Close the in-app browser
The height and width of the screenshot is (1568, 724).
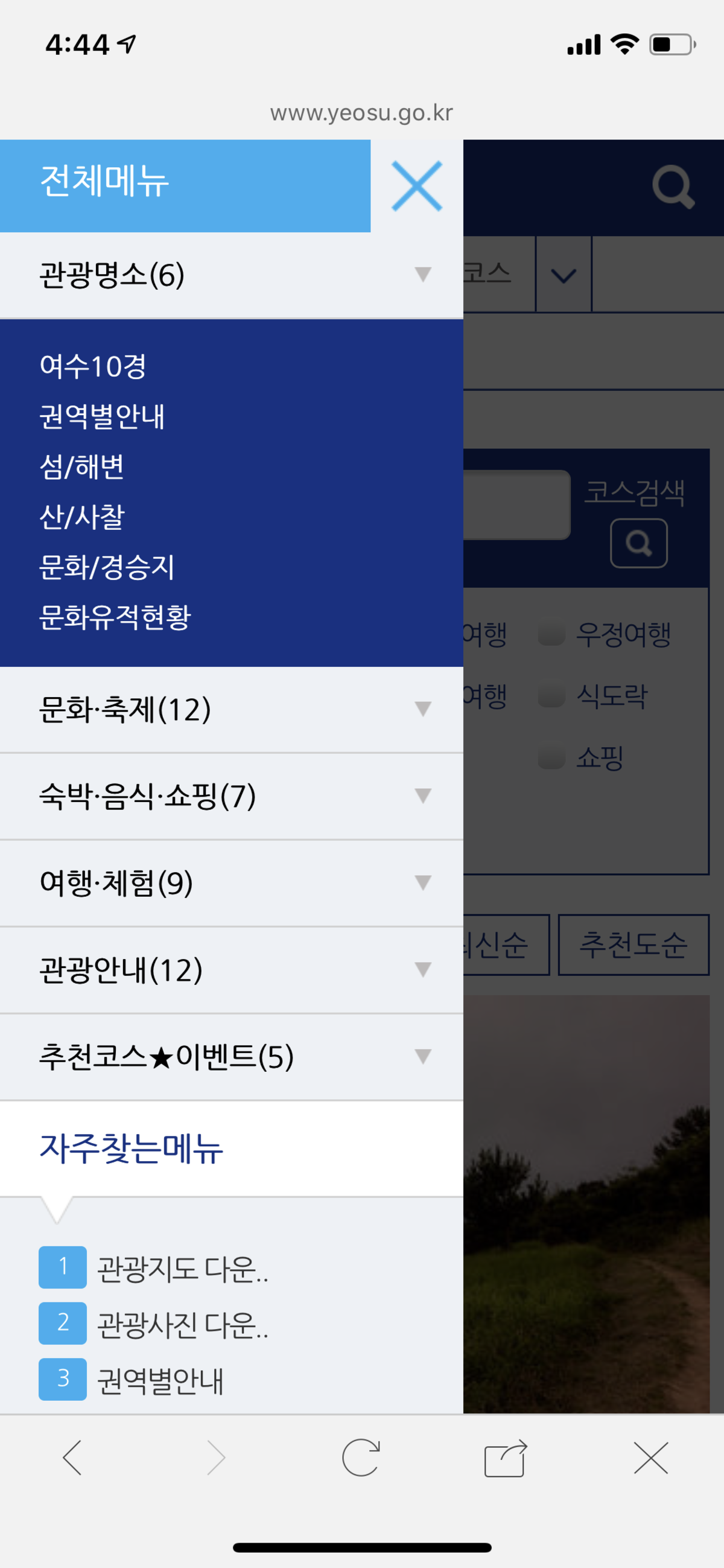pos(650,1458)
